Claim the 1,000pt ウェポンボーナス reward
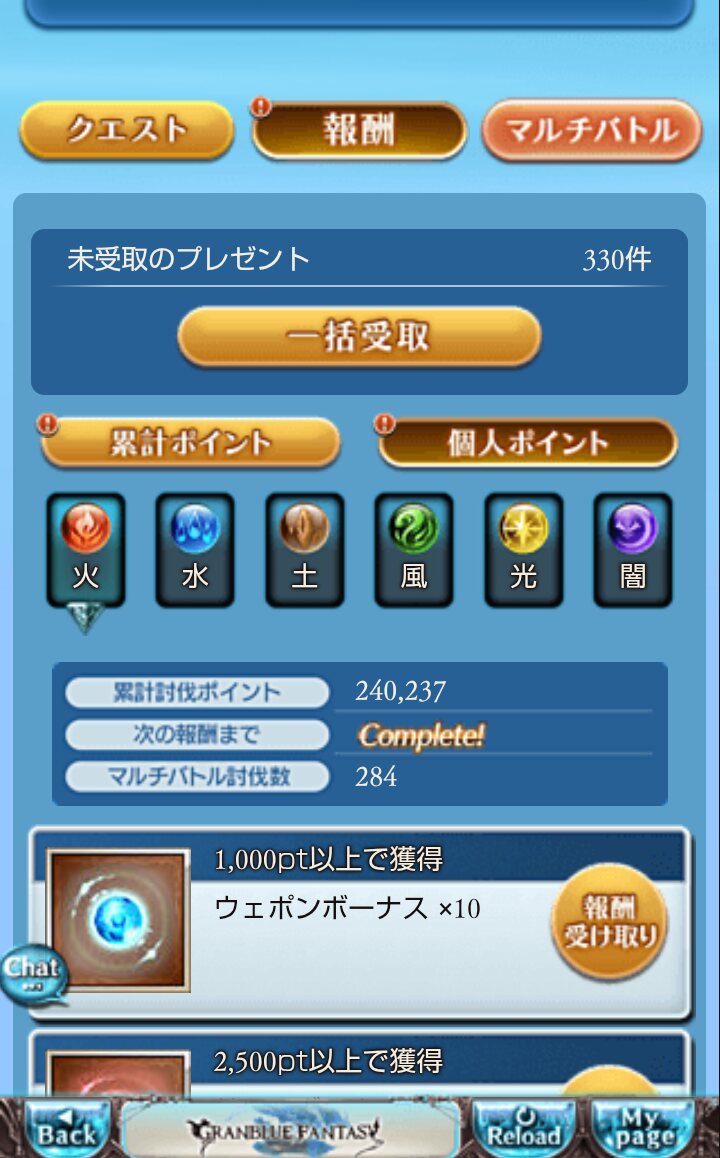The image size is (720, 1158). (609, 922)
